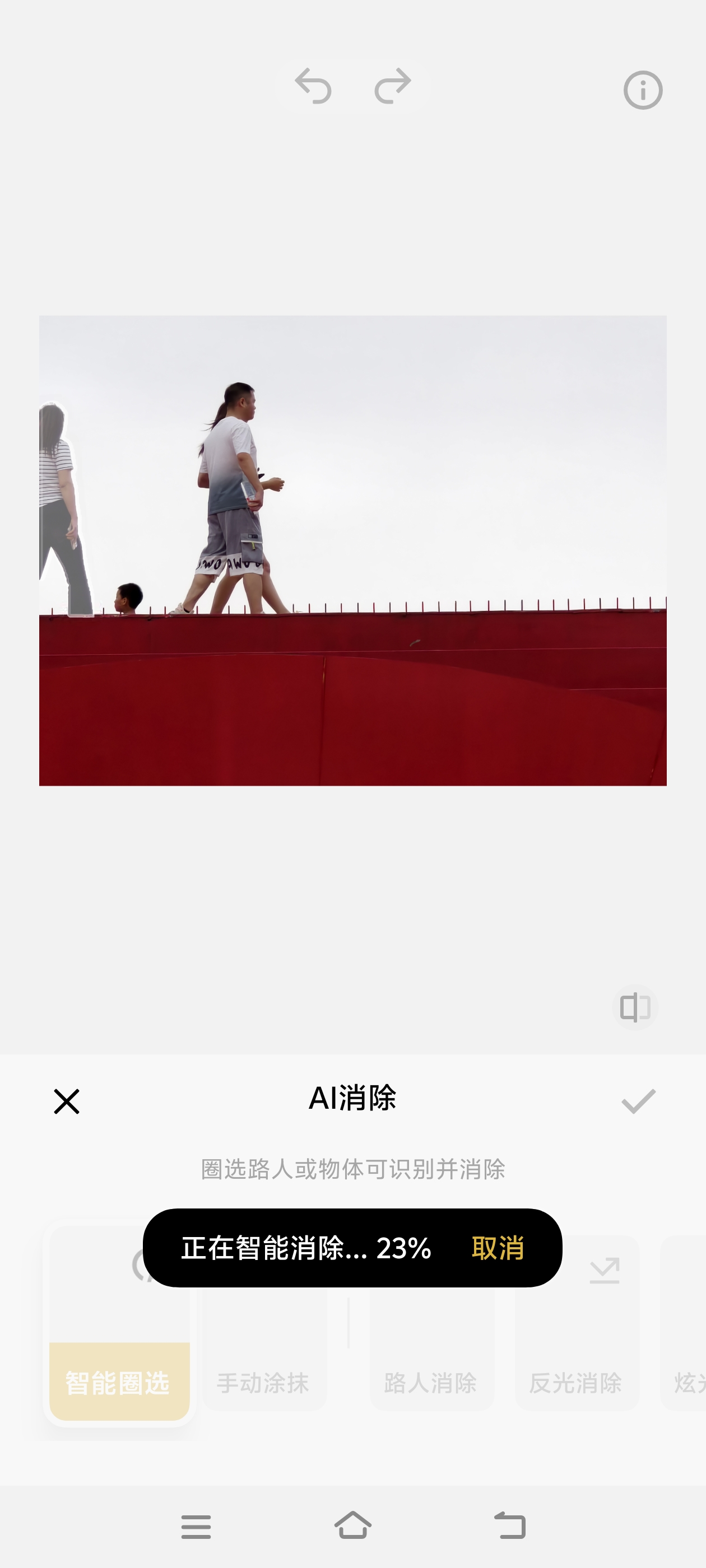Viewport: 706px width, 1568px height.
Task: Go to the home screen
Action: (x=352, y=1526)
